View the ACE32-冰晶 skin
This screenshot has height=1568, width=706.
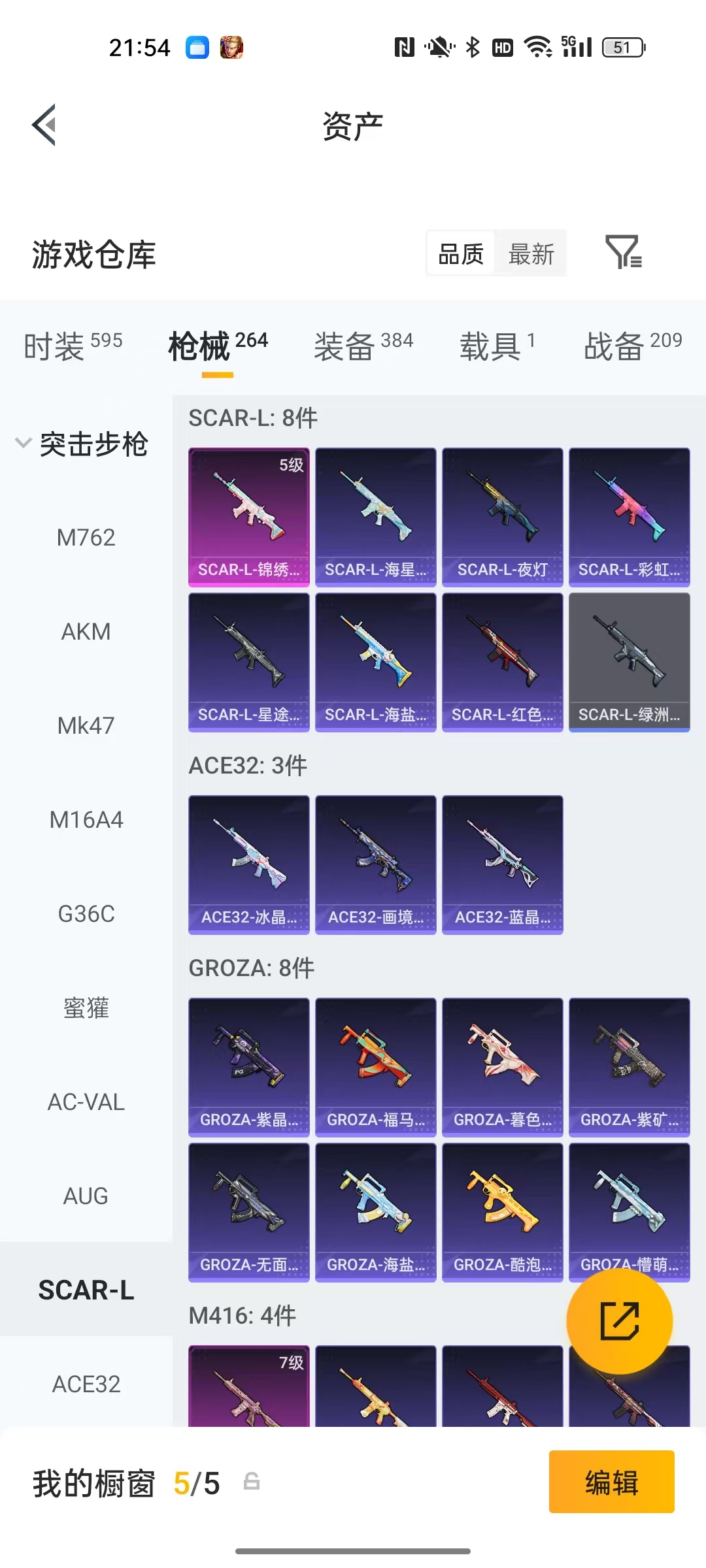249,864
